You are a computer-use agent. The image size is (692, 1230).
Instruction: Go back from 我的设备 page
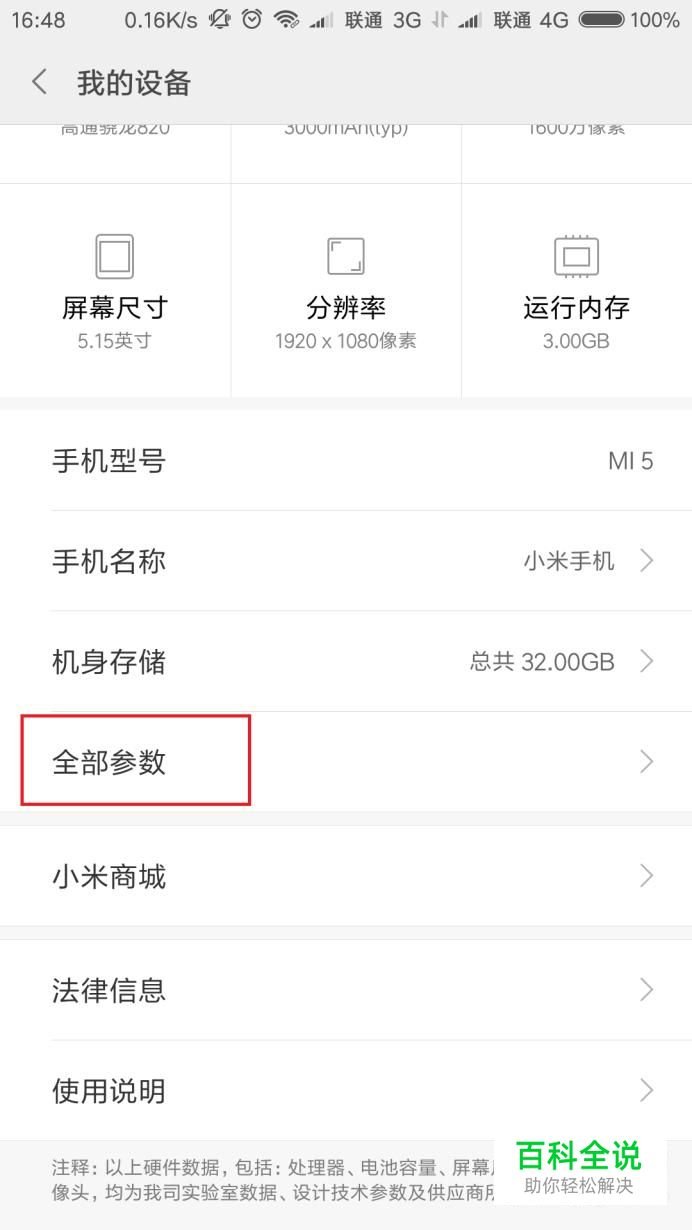click(40, 82)
